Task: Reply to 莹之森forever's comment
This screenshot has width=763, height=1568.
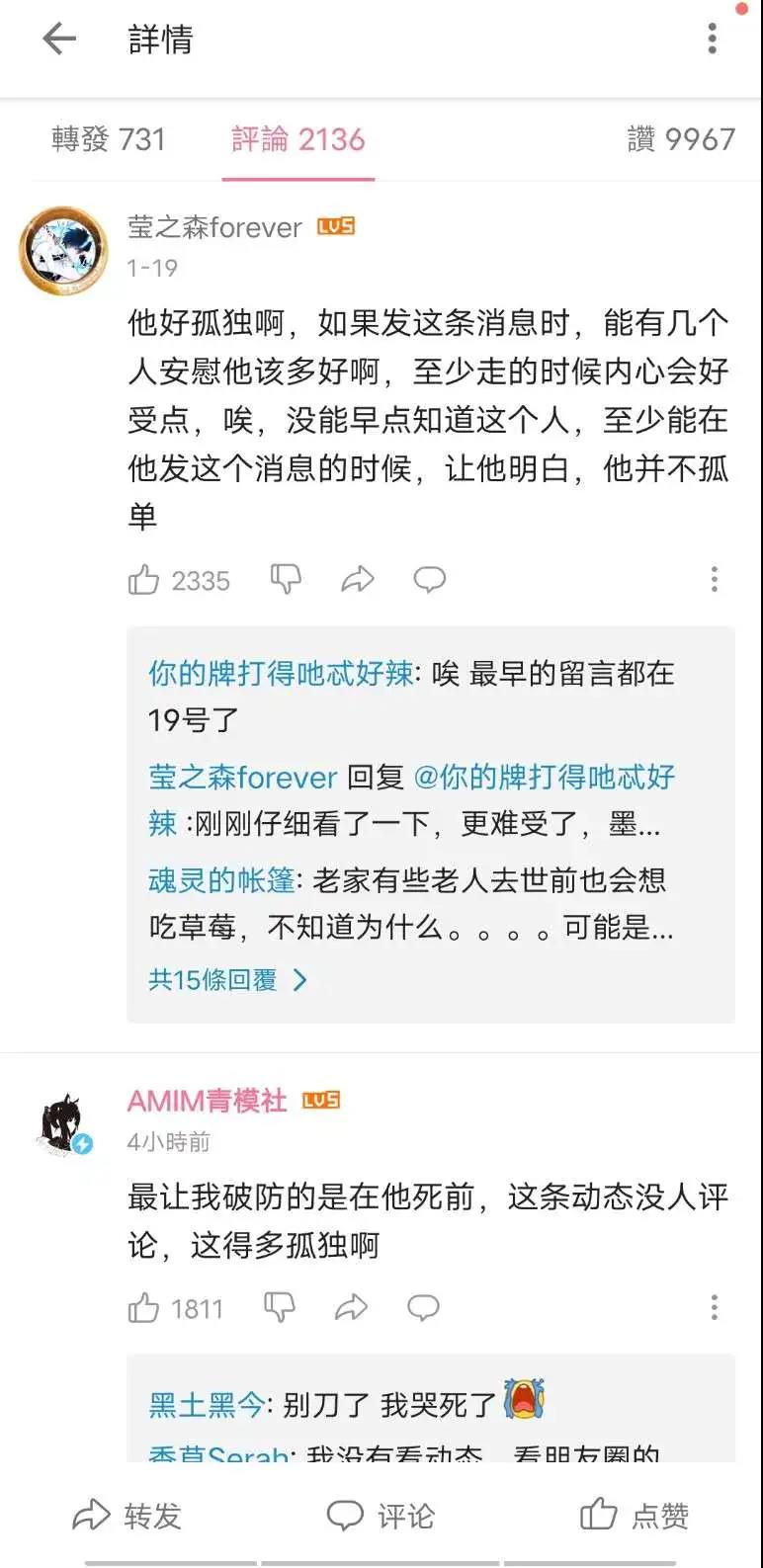Action: pyautogui.click(x=429, y=579)
